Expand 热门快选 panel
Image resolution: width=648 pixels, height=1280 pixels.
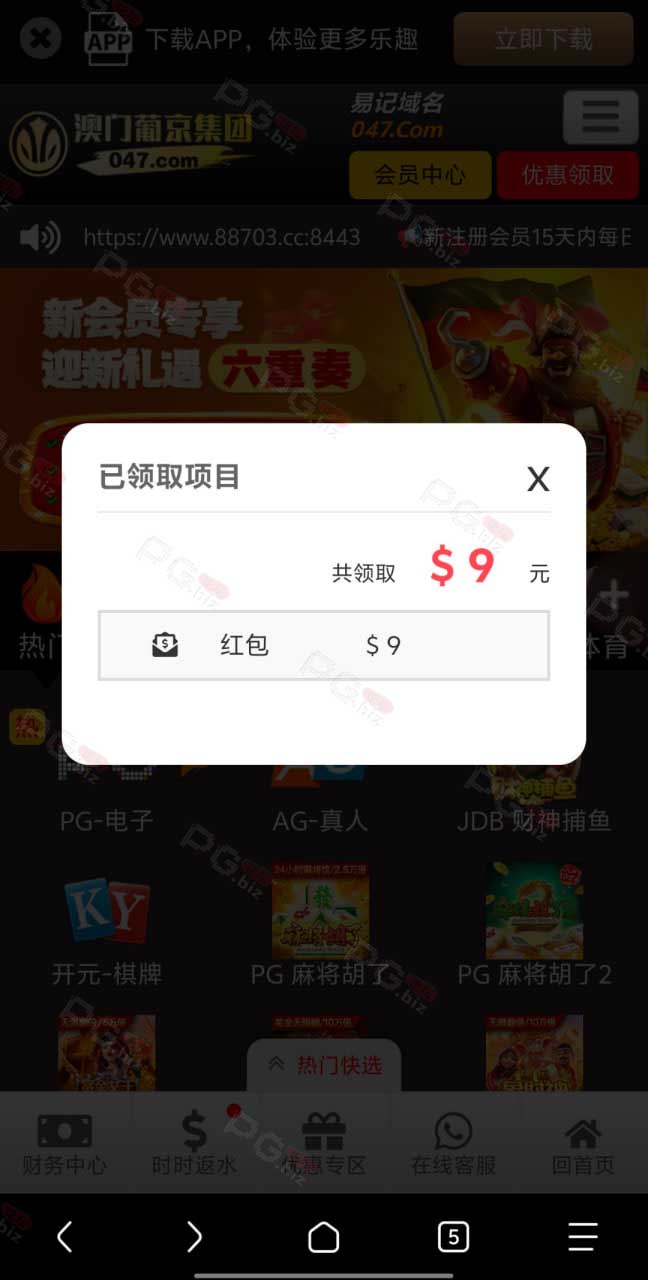[324, 1065]
